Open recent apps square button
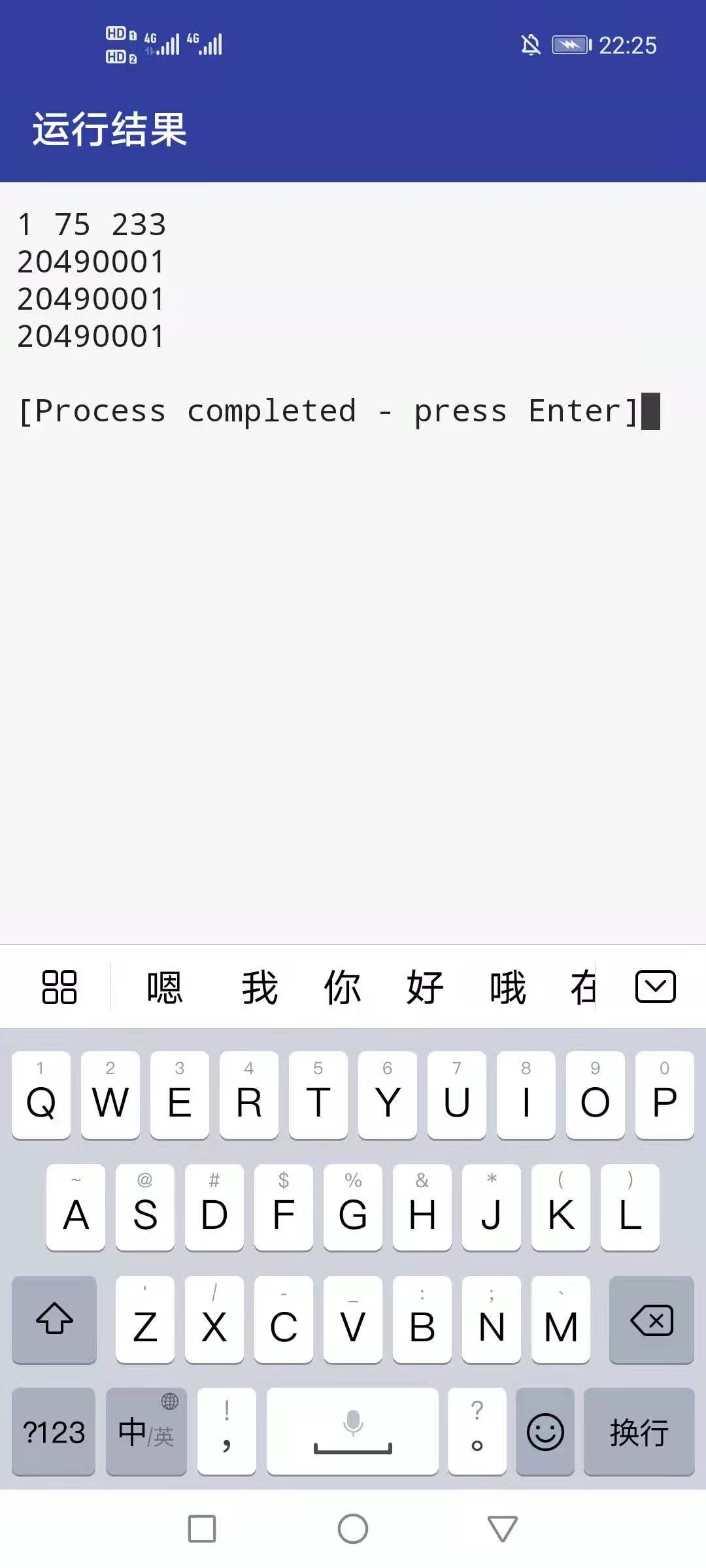 tap(202, 1529)
